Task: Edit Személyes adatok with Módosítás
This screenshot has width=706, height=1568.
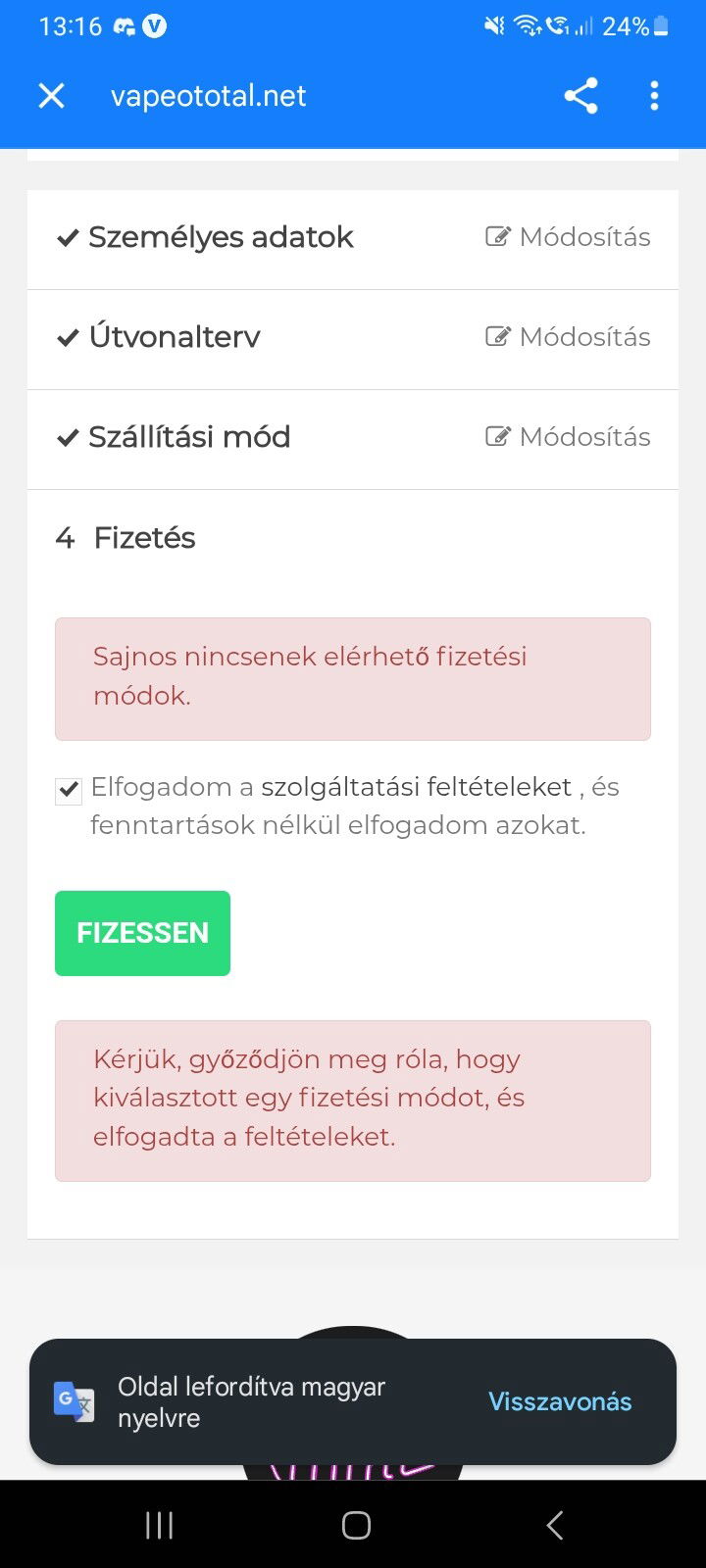Action: pyautogui.click(x=569, y=237)
